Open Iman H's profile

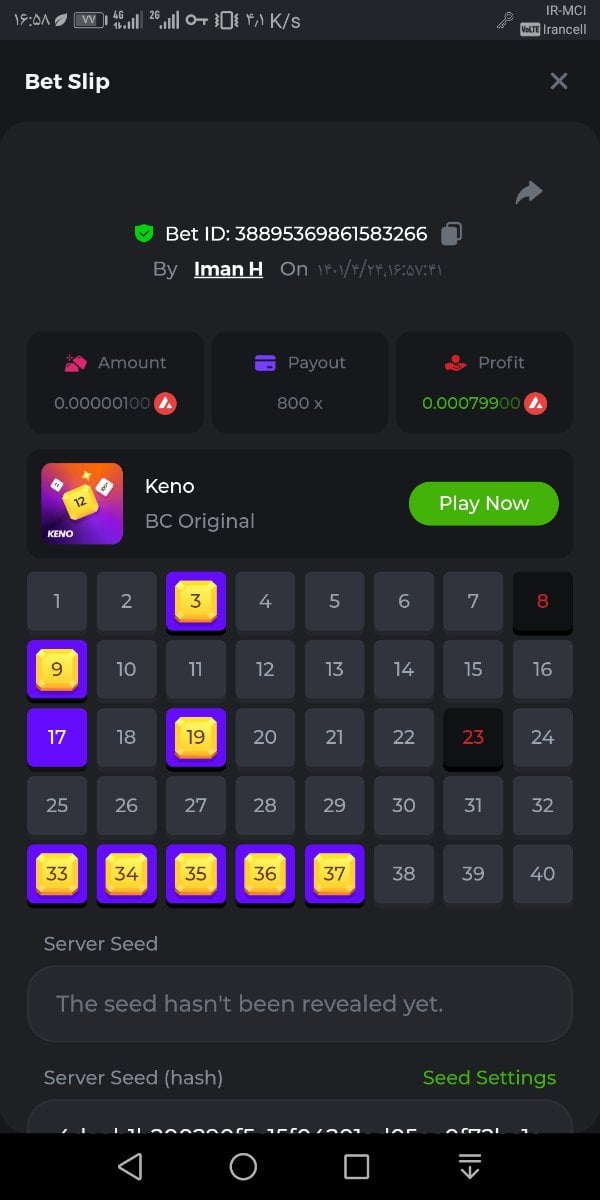228,269
